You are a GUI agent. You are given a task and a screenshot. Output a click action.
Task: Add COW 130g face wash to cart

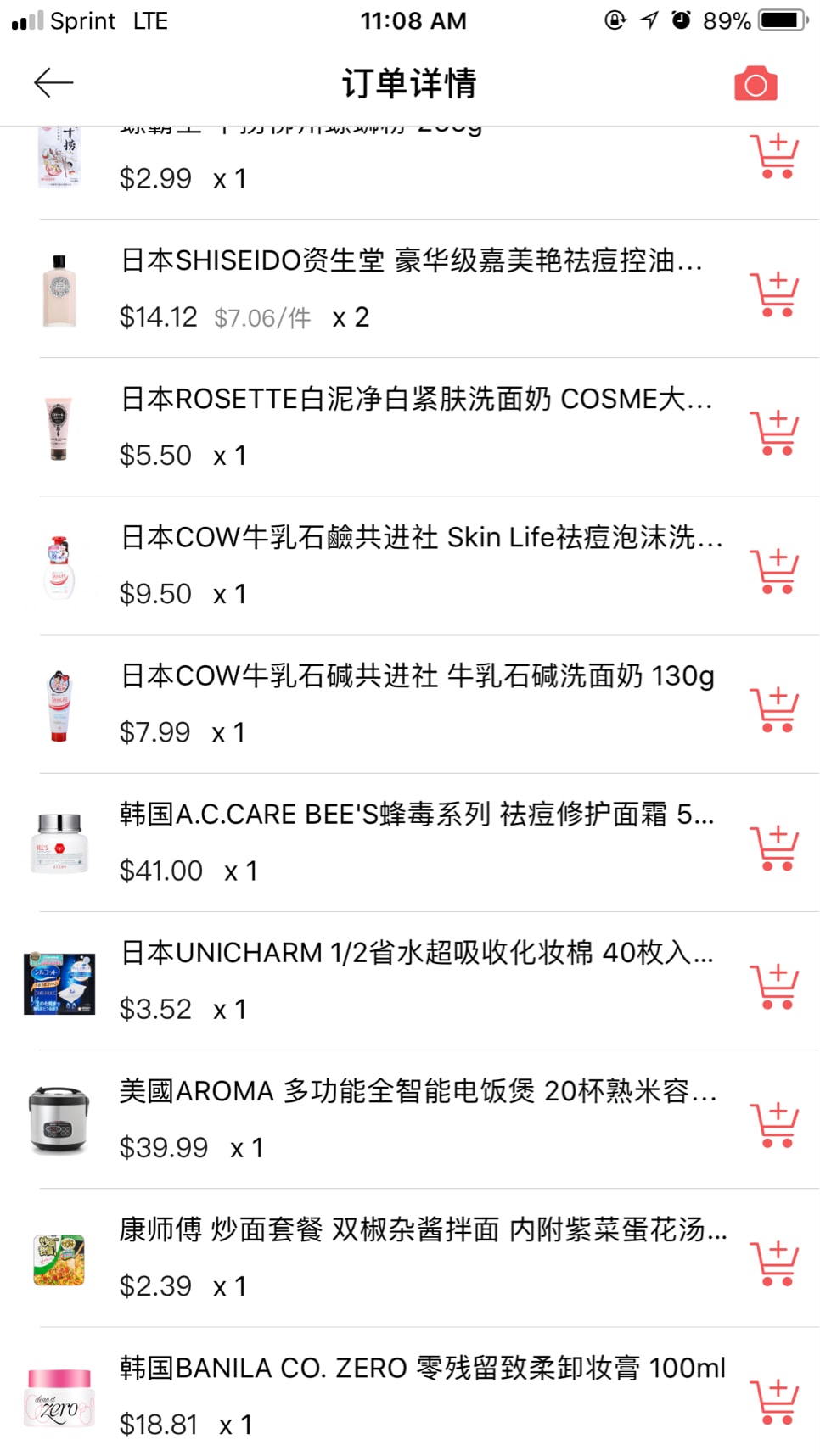pos(774,709)
